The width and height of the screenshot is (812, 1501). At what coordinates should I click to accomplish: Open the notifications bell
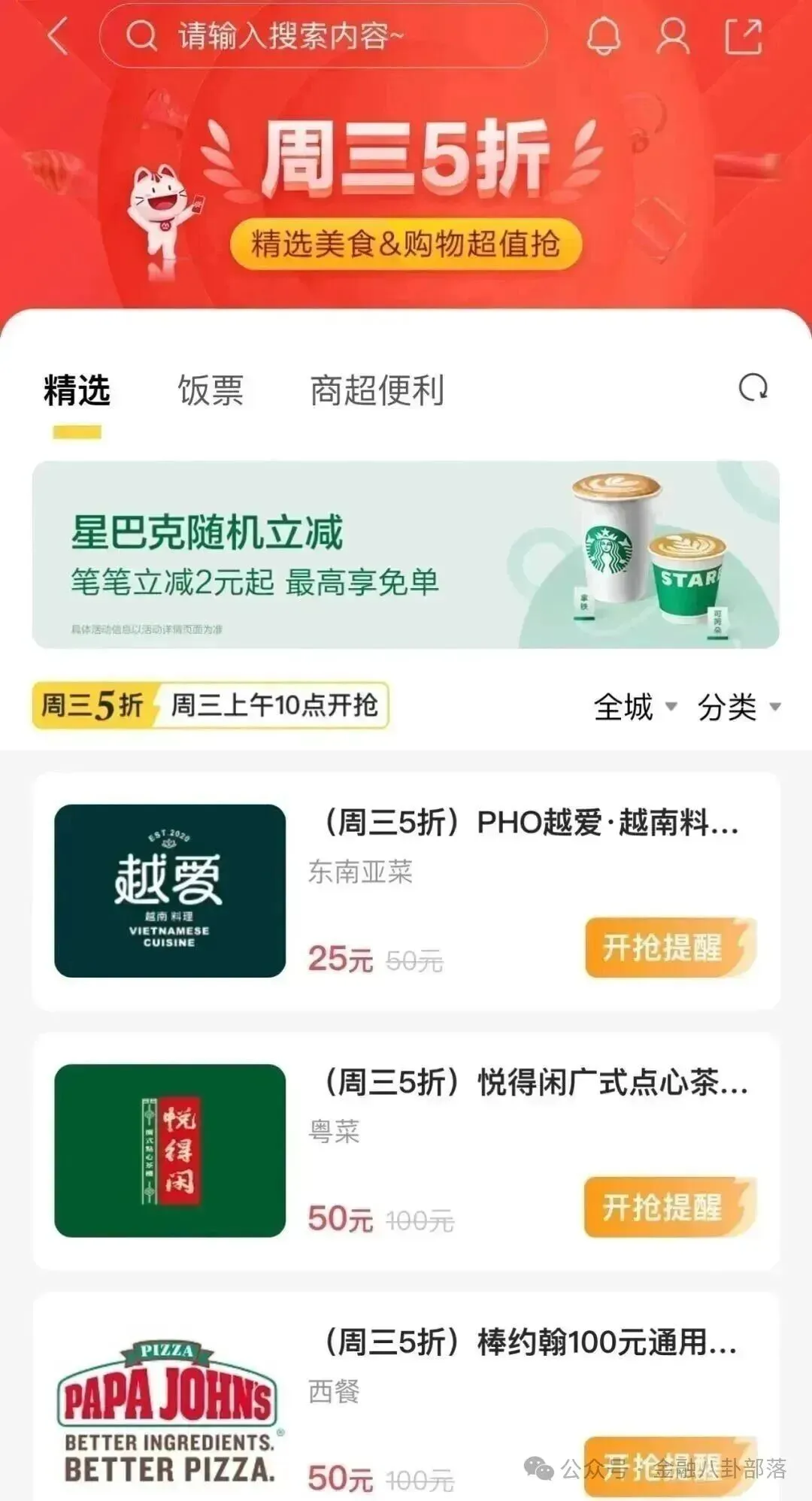(x=604, y=36)
